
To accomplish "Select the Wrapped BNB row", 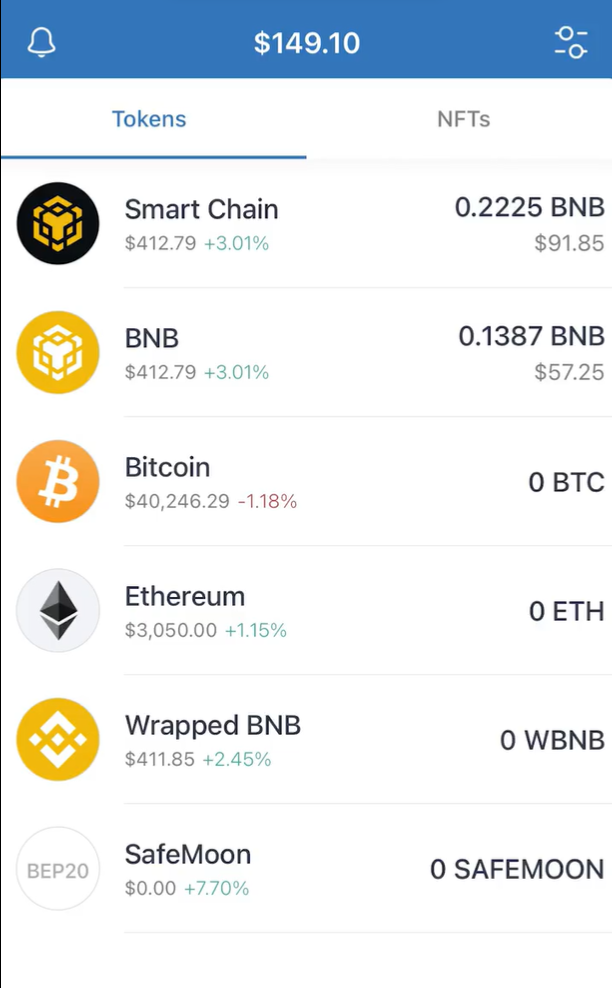I will point(306,740).
